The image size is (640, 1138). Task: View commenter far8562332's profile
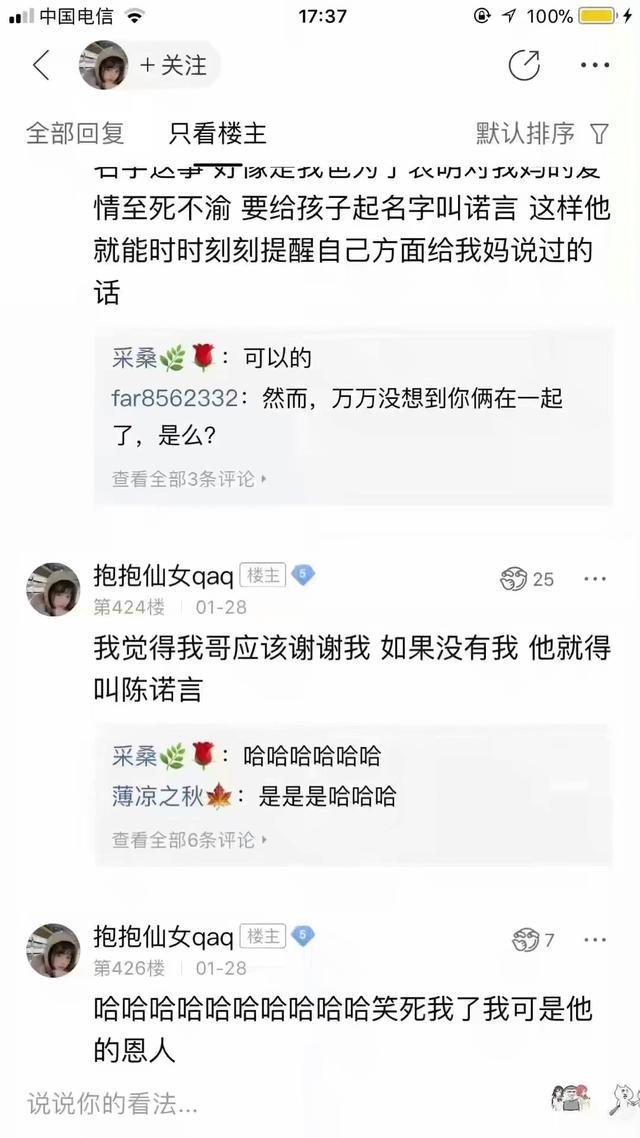[174, 398]
